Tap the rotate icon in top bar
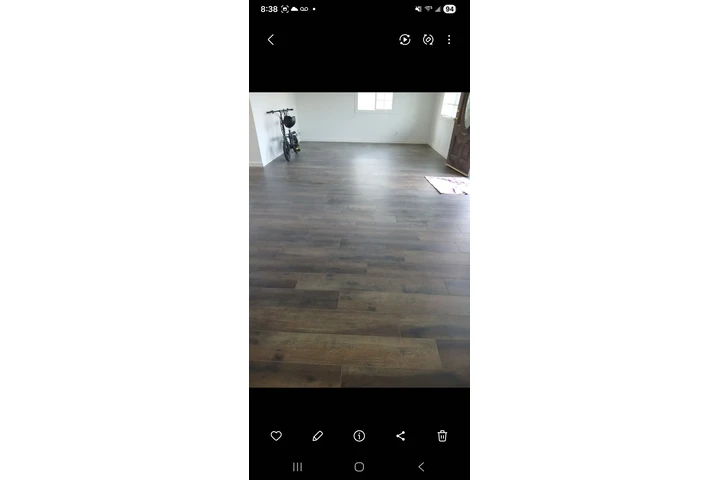The width and height of the screenshot is (720, 480). coord(428,40)
